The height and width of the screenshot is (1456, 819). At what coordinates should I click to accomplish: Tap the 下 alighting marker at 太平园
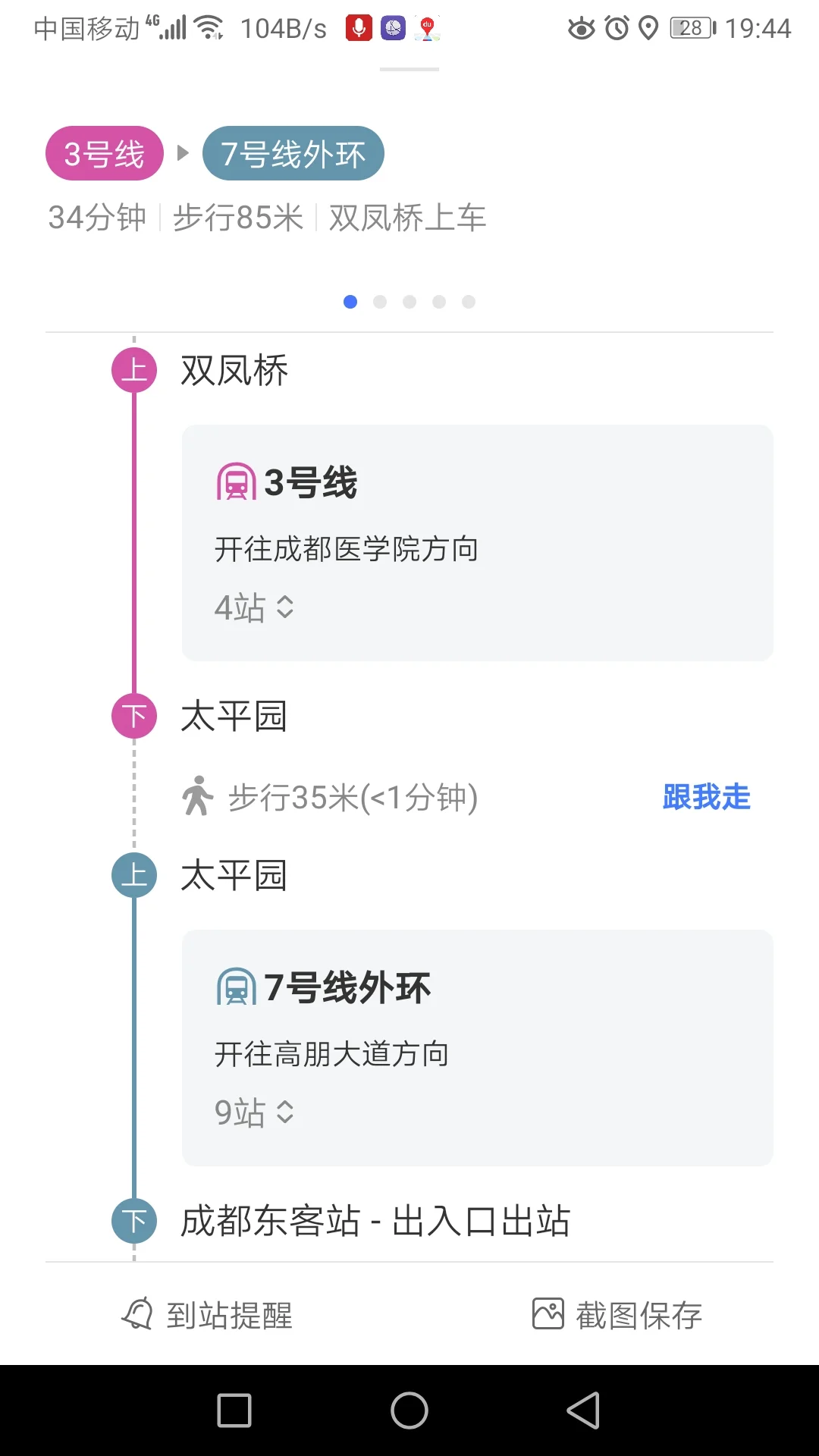133,715
